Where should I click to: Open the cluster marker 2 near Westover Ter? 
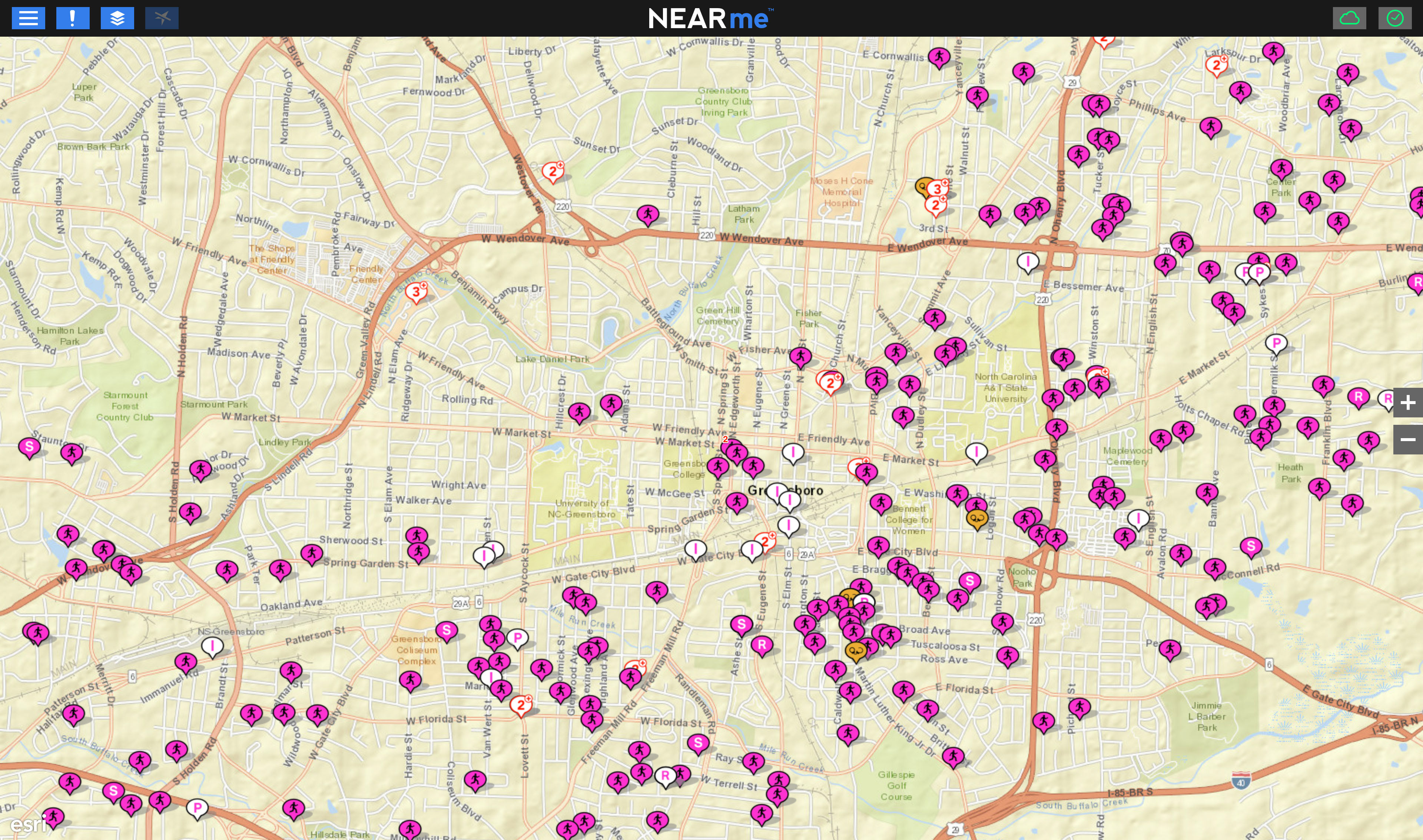point(553,171)
